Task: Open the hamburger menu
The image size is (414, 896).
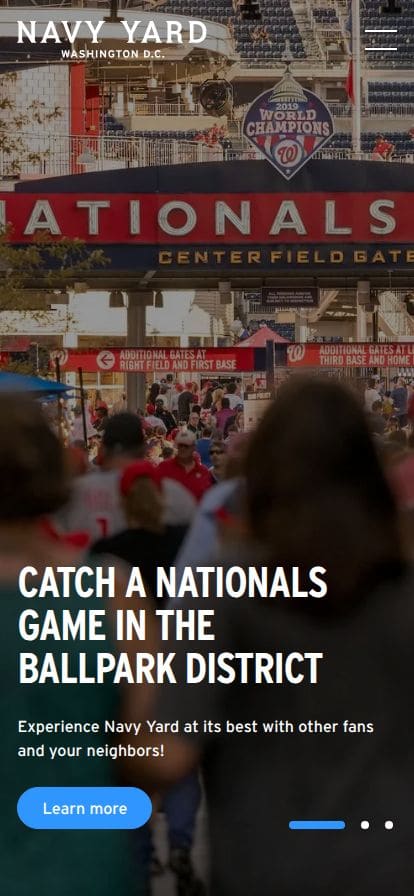Action: (x=381, y=39)
